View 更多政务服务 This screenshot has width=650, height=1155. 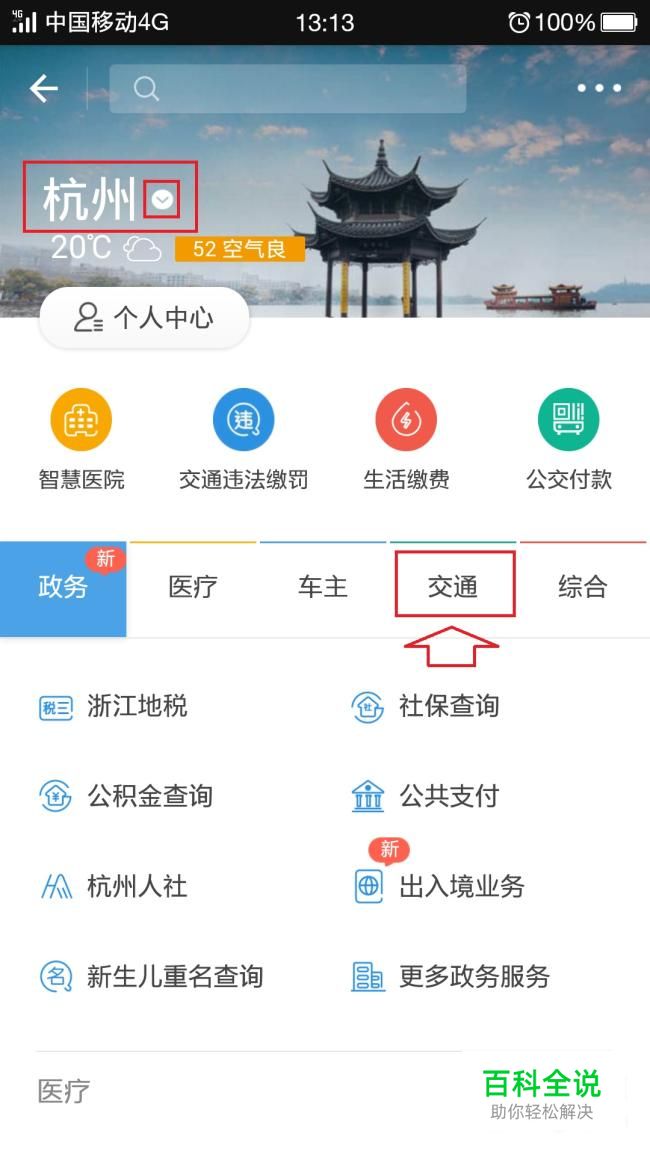pos(450,977)
